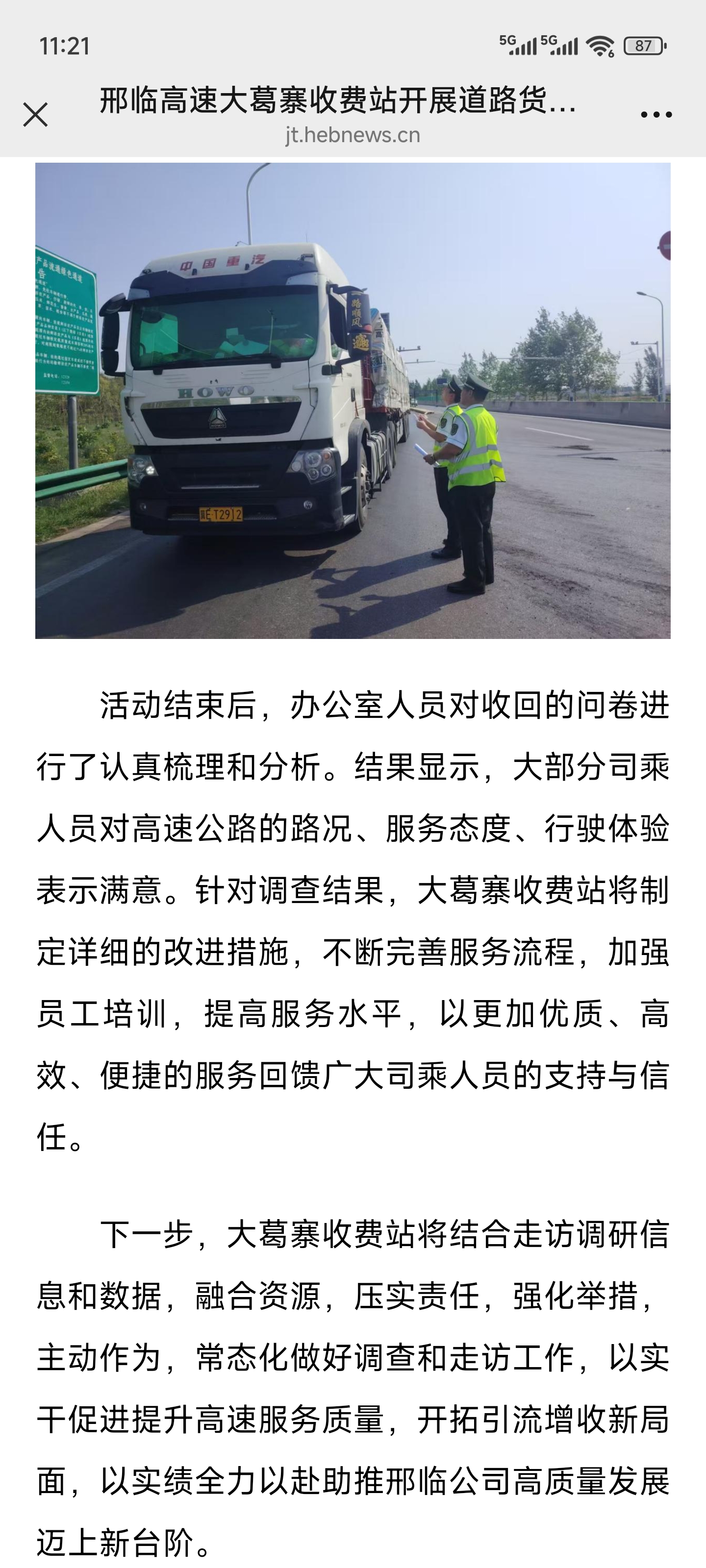Open the three-dot overflow menu
The height and width of the screenshot is (1568, 706).
click(656, 115)
